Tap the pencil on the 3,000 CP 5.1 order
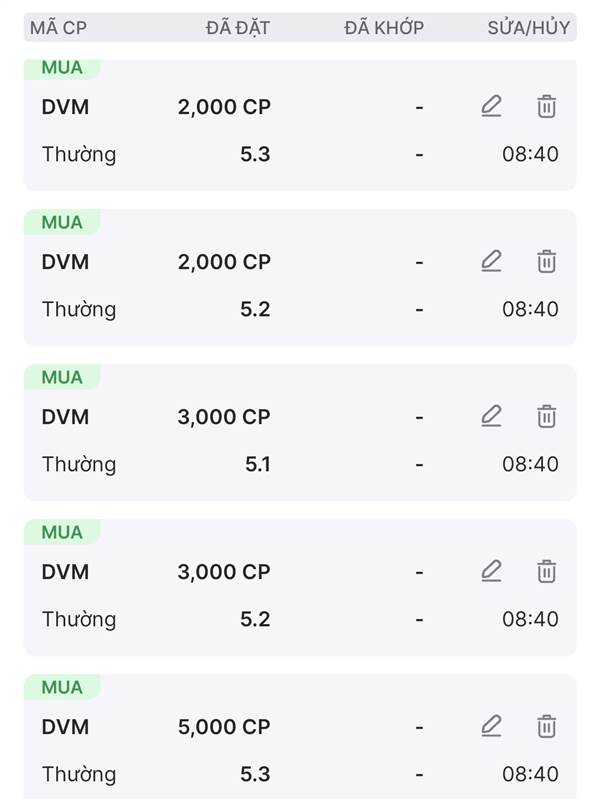The width and height of the screenshot is (600, 800). coord(491,416)
